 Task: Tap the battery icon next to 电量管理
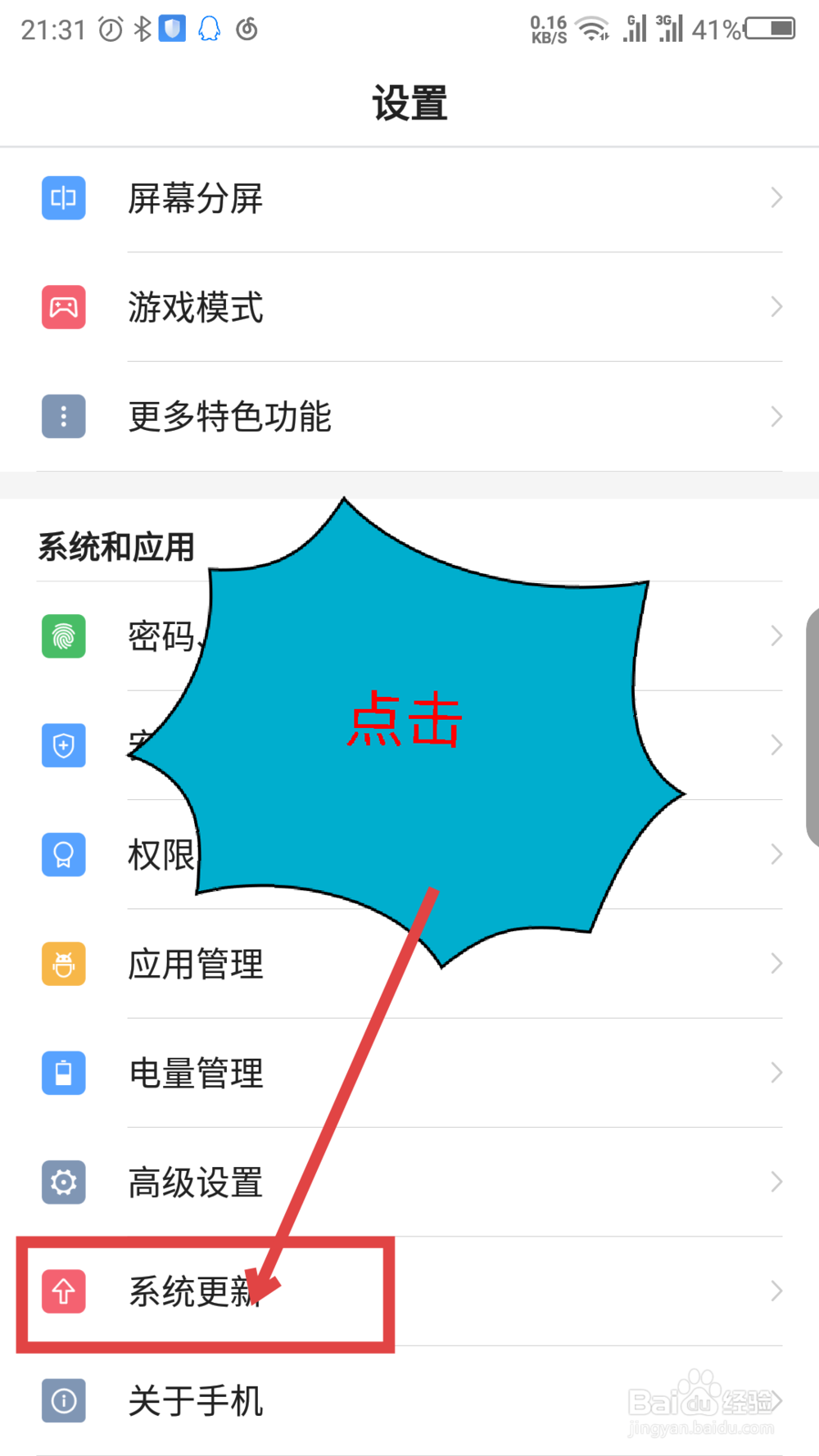(63, 1073)
